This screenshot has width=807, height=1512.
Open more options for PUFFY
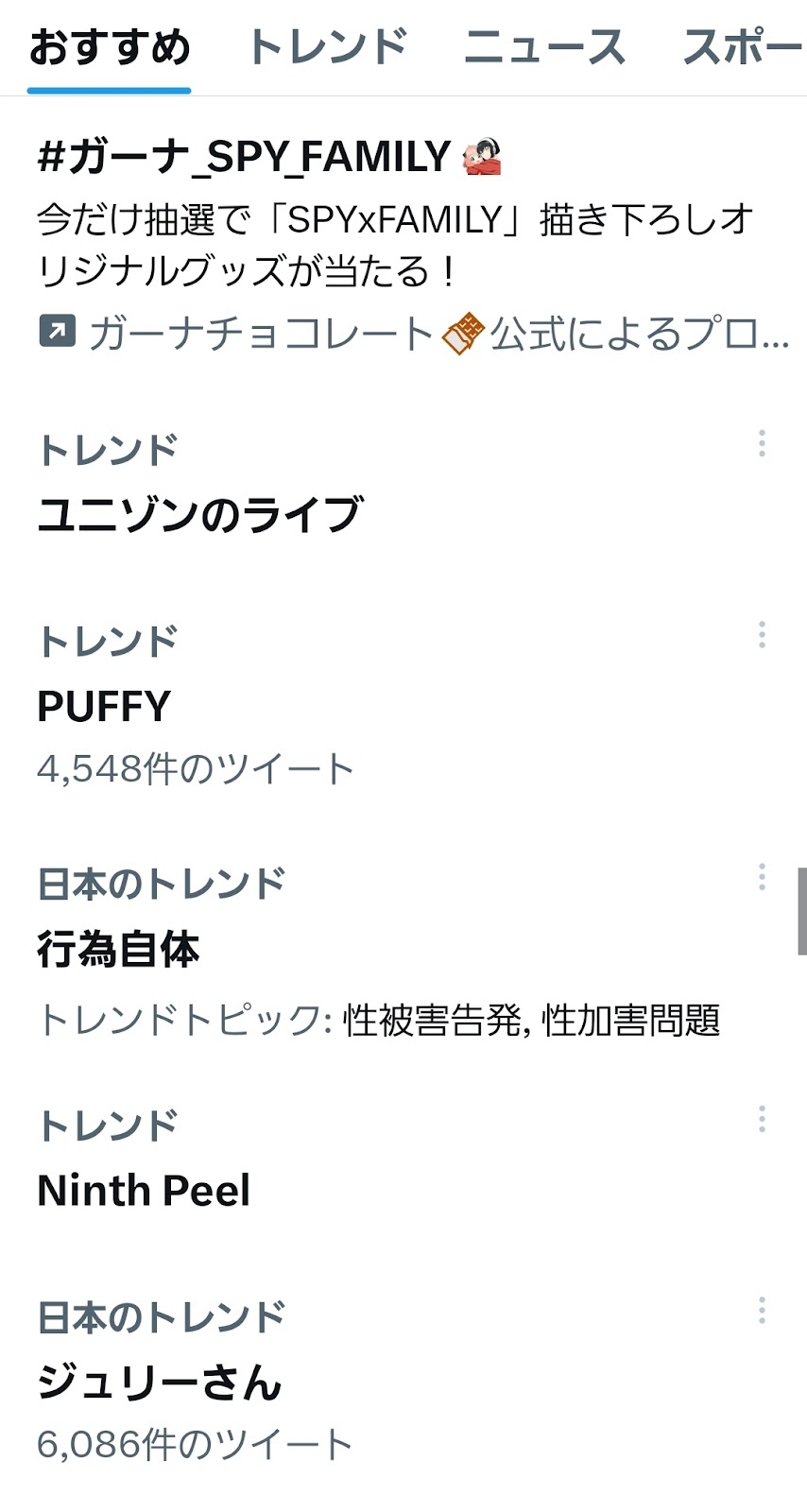point(762,635)
